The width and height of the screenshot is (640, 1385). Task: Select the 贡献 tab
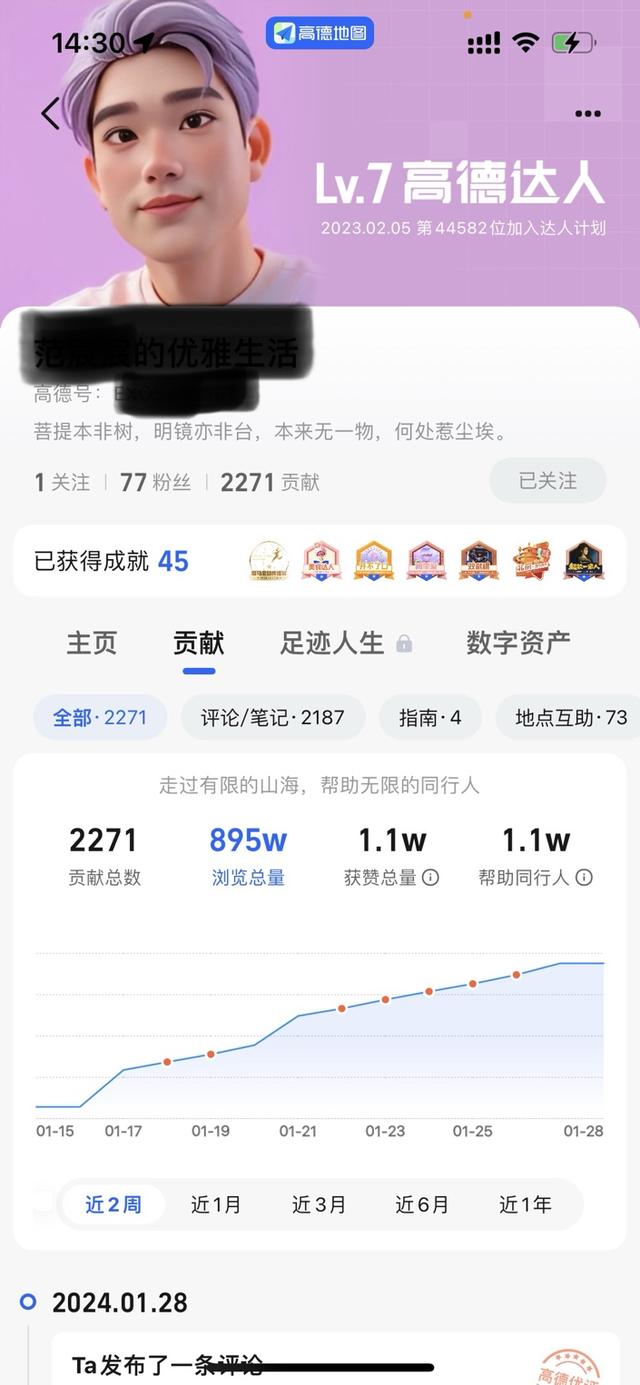[x=199, y=643]
